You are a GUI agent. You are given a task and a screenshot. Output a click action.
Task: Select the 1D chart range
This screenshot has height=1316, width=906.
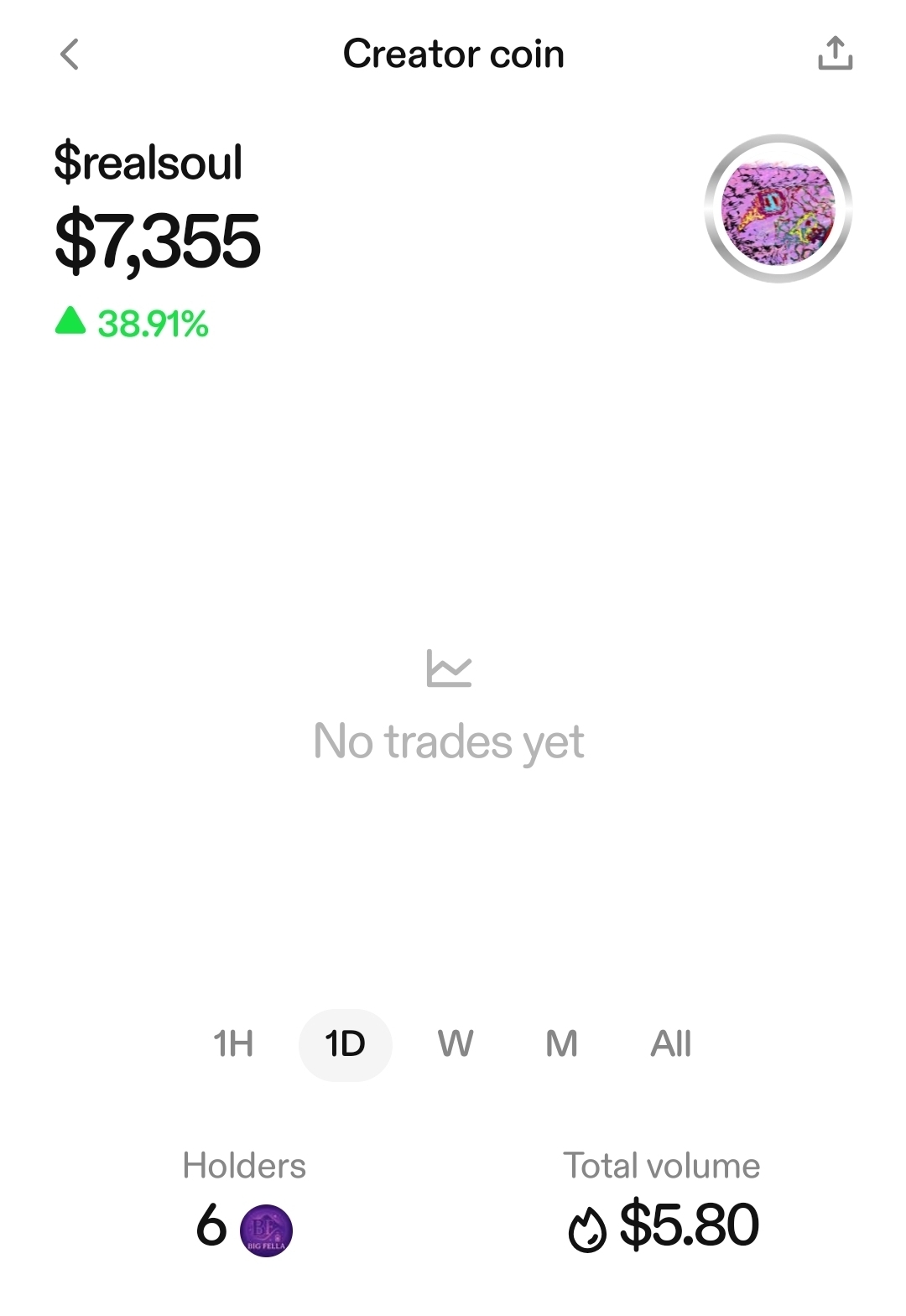click(x=345, y=1044)
